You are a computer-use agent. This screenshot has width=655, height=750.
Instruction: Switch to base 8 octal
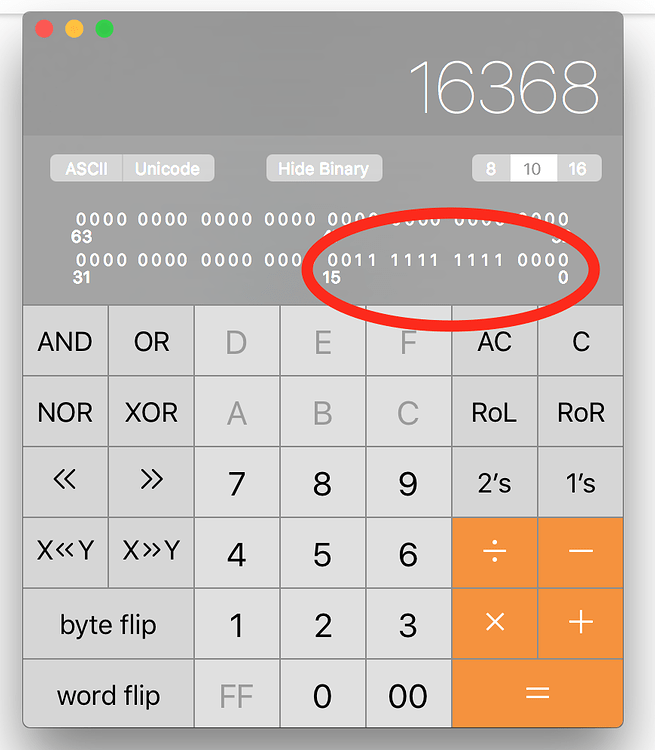pyautogui.click(x=490, y=169)
